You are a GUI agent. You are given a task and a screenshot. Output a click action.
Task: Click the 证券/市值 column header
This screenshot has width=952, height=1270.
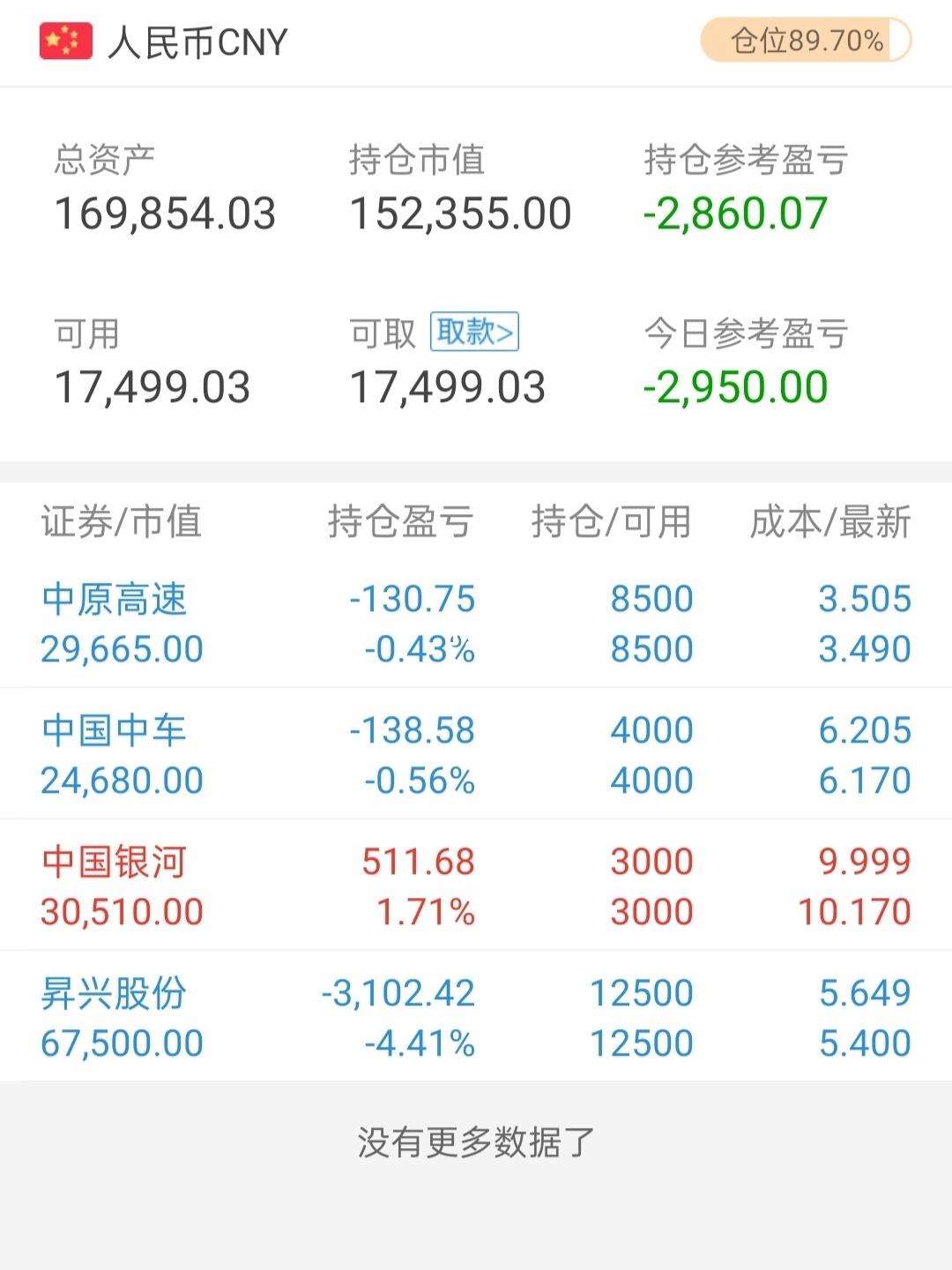click(120, 522)
